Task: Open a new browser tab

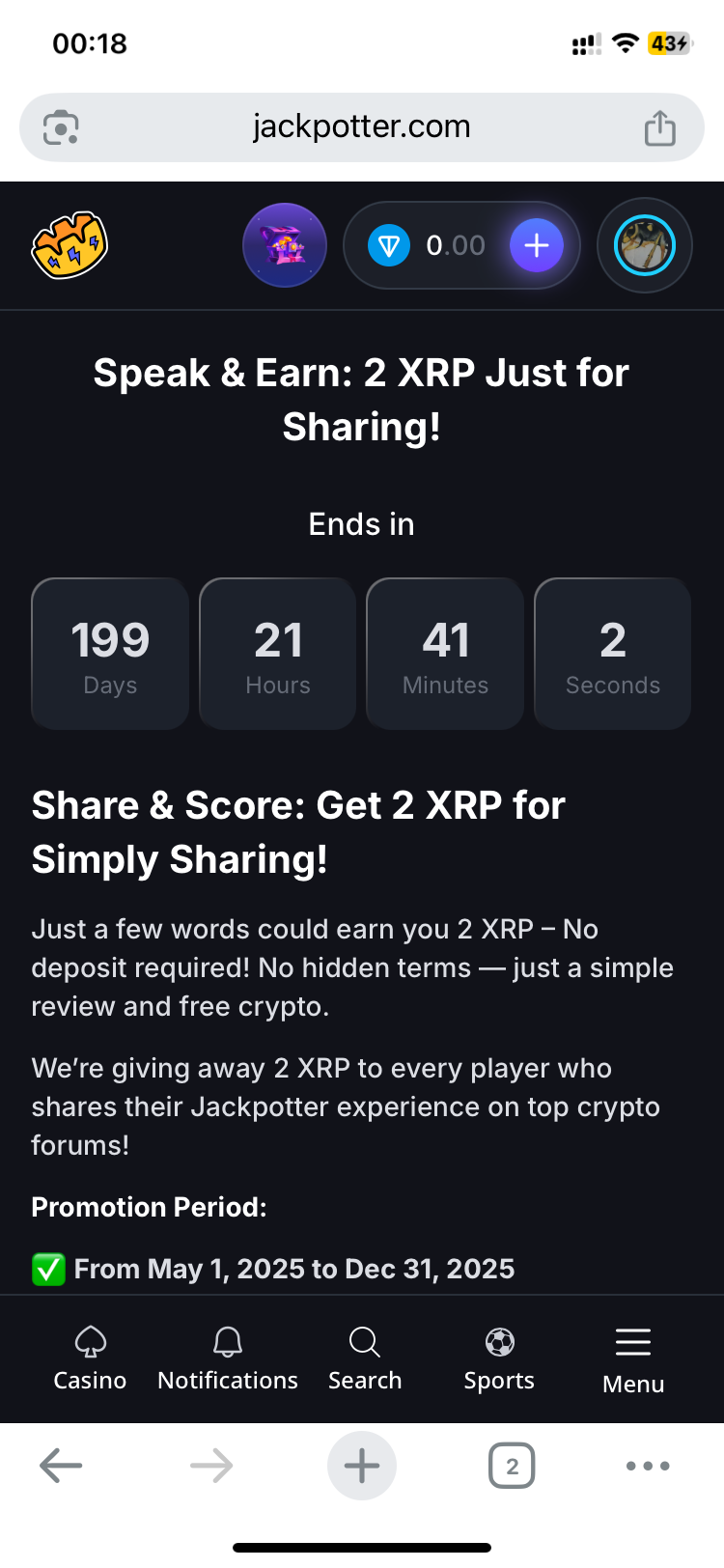Action: [362, 1466]
